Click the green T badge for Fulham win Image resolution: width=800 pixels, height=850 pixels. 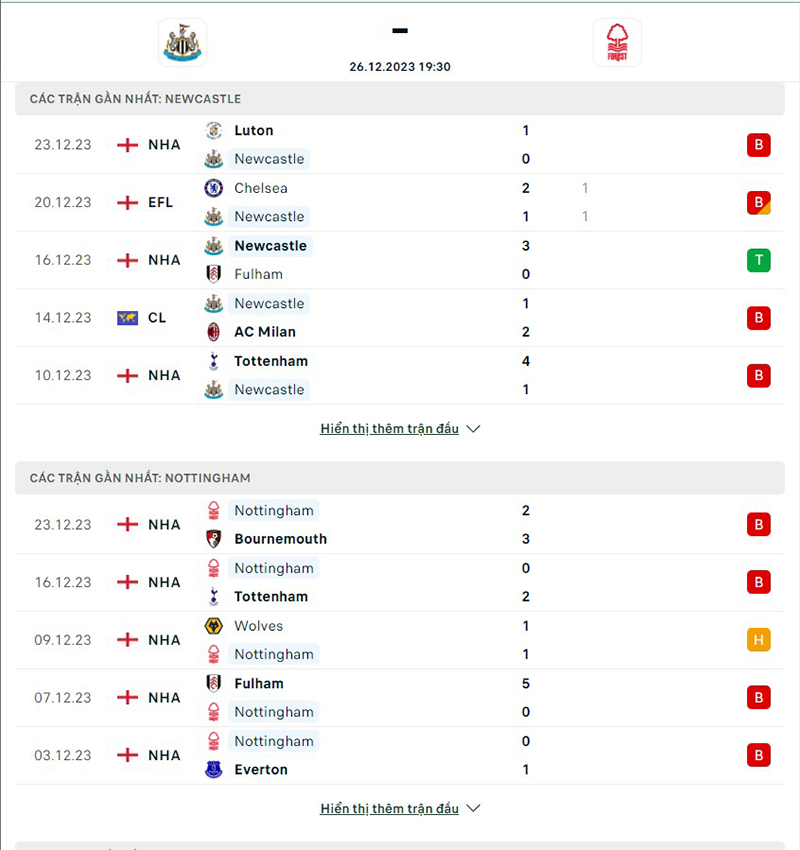758,260
